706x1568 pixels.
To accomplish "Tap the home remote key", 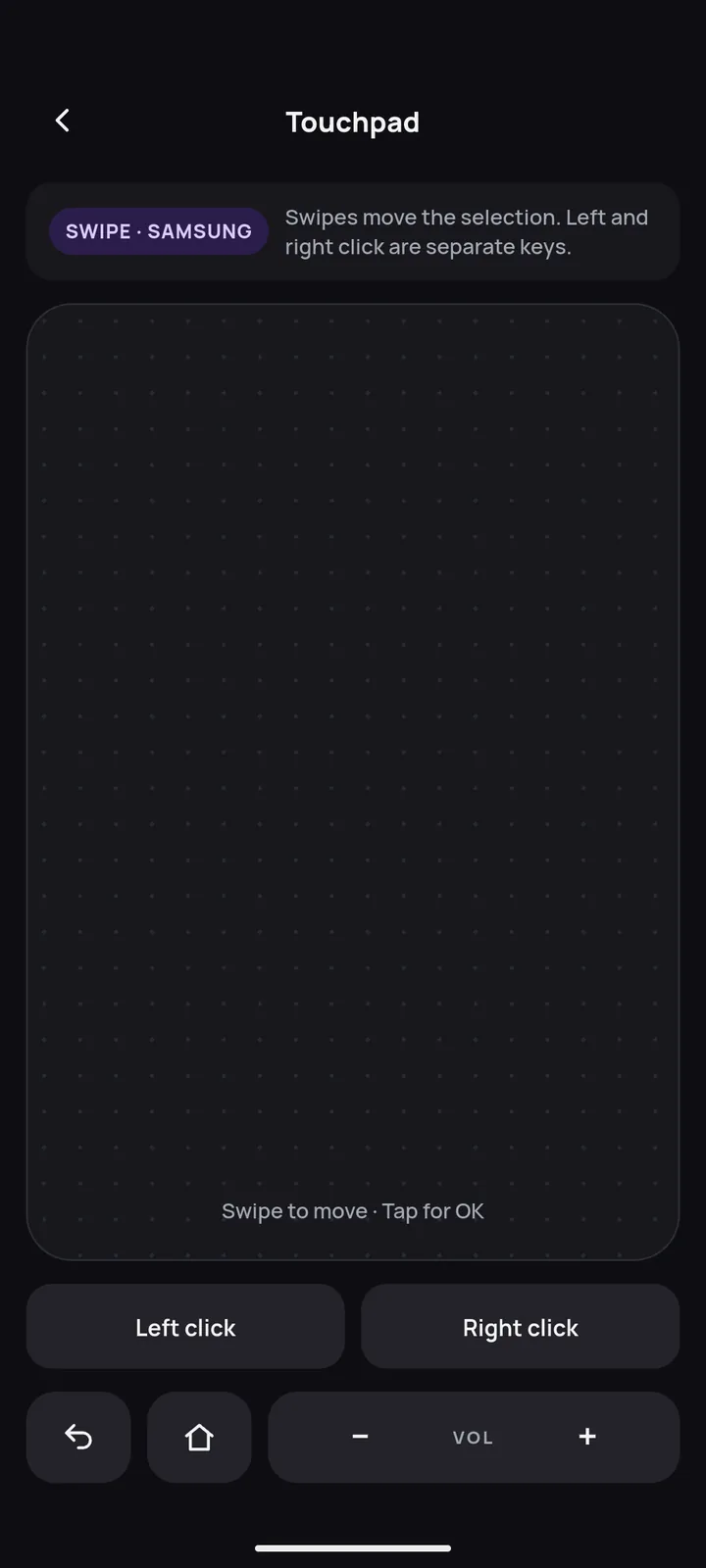I will pyautogui.click(x=199, y=1437).
